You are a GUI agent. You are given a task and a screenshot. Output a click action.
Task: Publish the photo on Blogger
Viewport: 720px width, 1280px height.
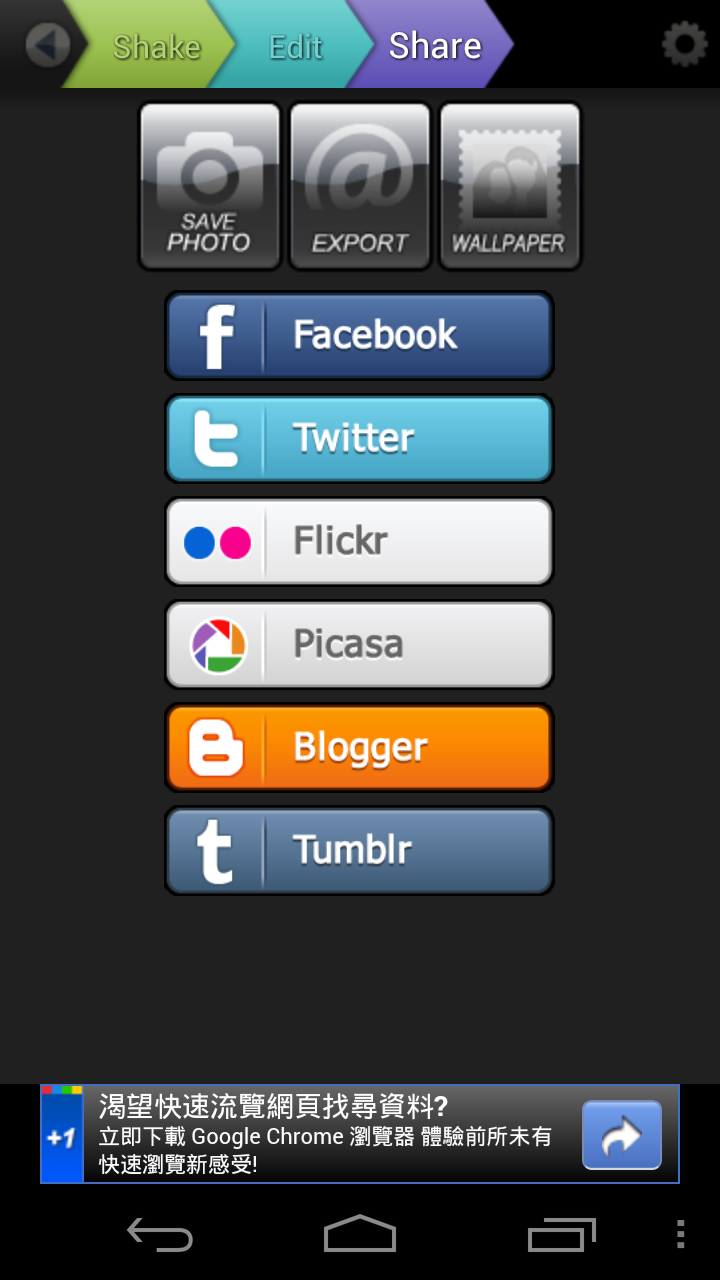pyautogui.click(x=359, y=748)
